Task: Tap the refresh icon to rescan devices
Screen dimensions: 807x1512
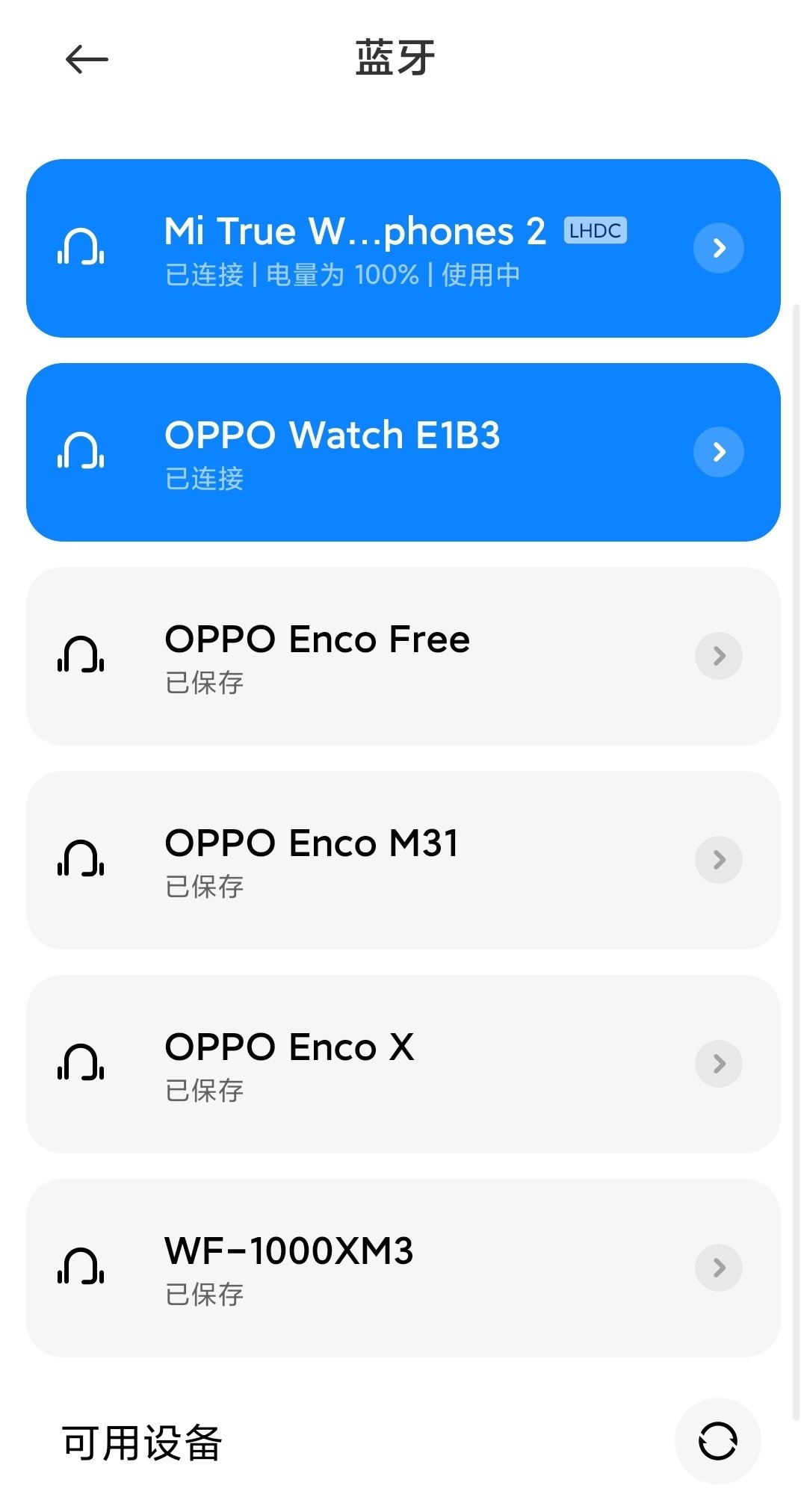Action: (717, 1442)
